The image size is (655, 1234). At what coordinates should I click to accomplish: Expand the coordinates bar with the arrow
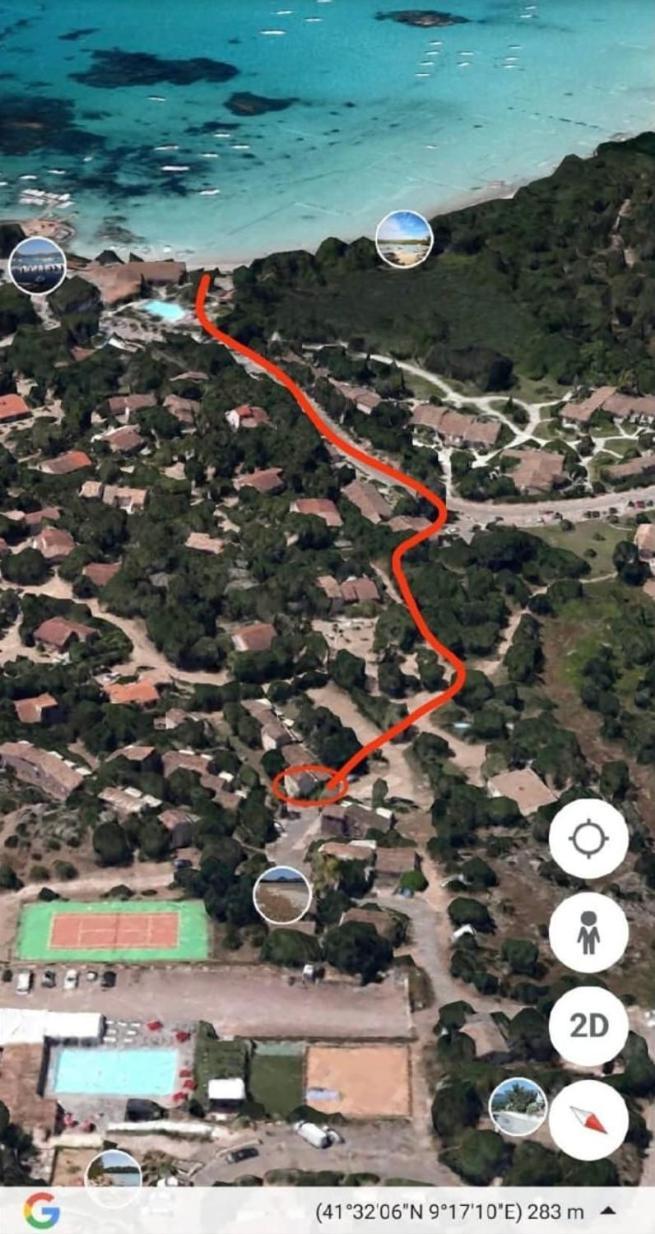click(x=607, y=1212)
